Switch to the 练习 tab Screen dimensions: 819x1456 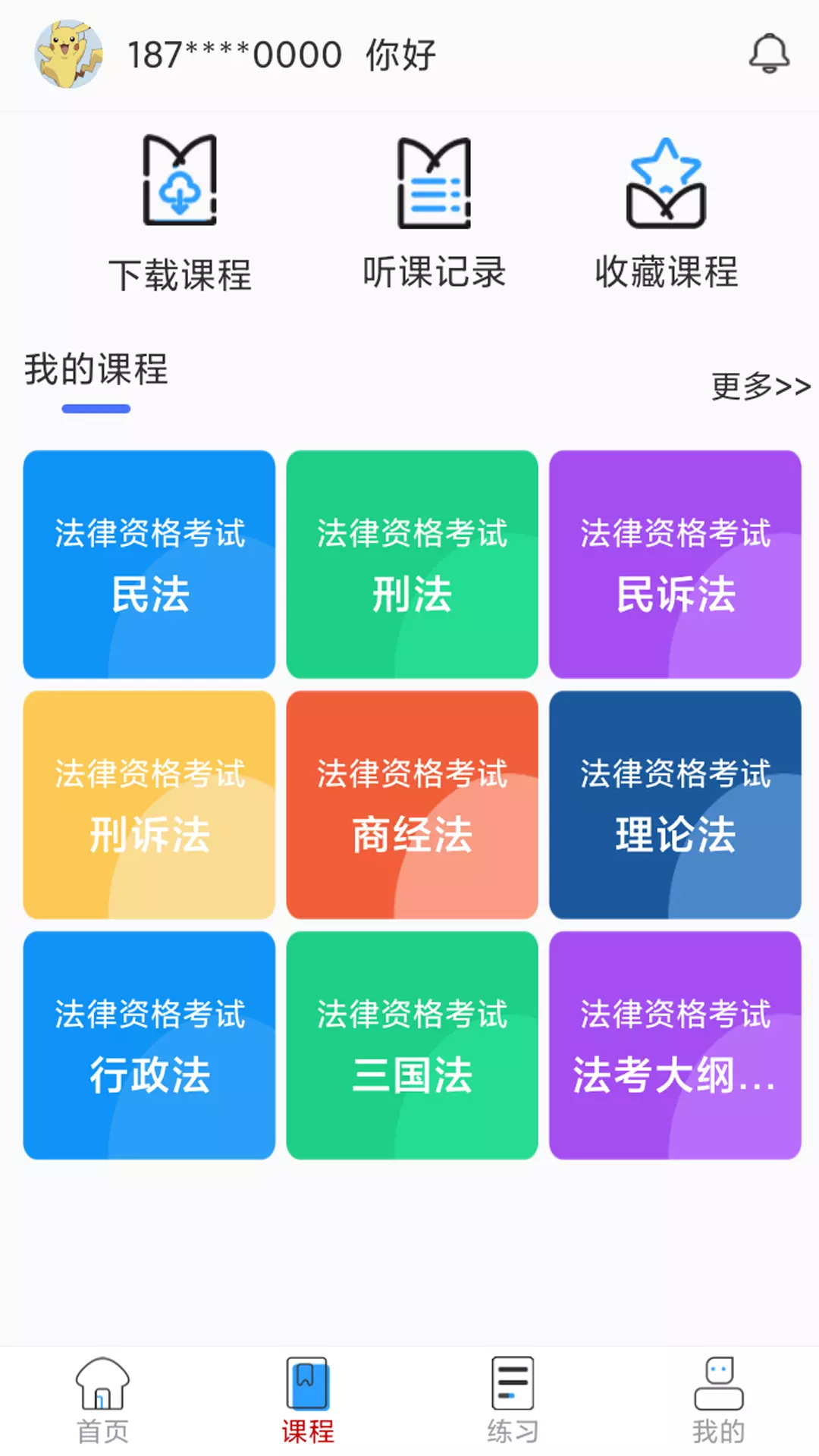pos(513,1400)
